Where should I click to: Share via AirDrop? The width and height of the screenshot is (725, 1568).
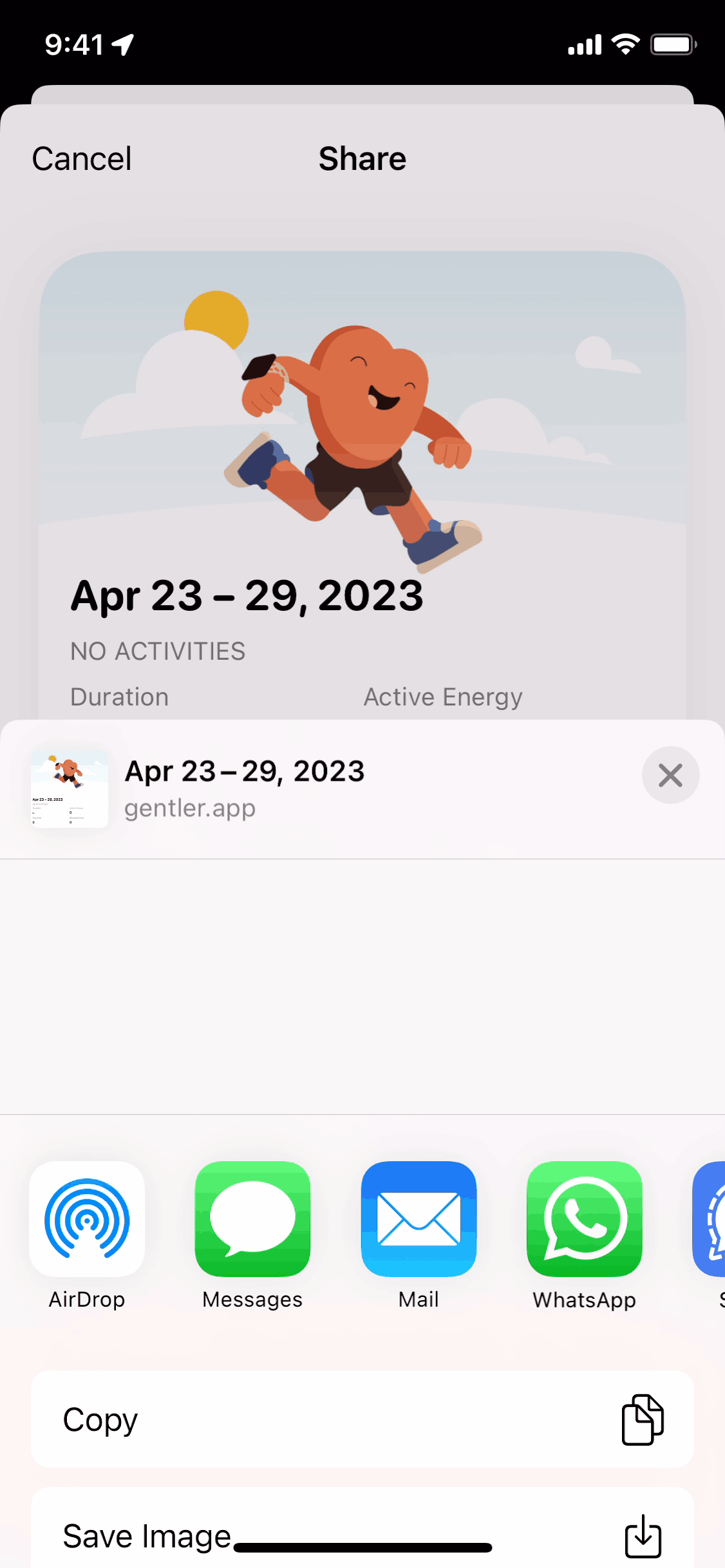pos(87,1219)
